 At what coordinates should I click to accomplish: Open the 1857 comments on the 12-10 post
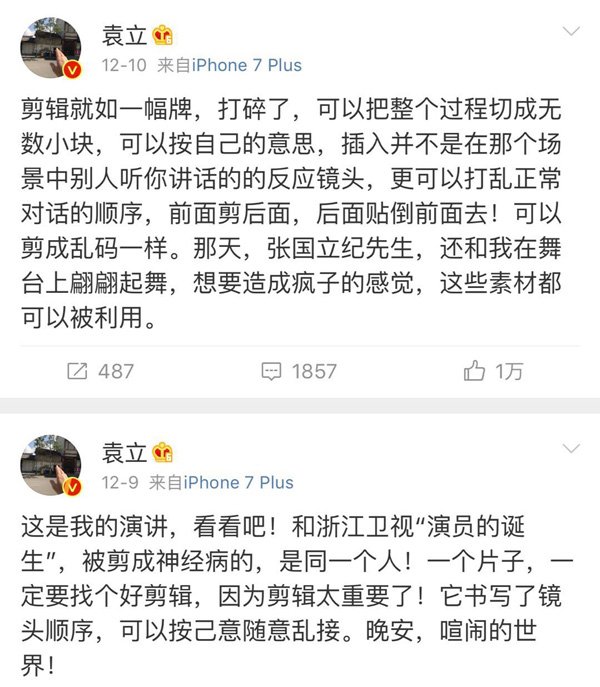click(299, 371)
